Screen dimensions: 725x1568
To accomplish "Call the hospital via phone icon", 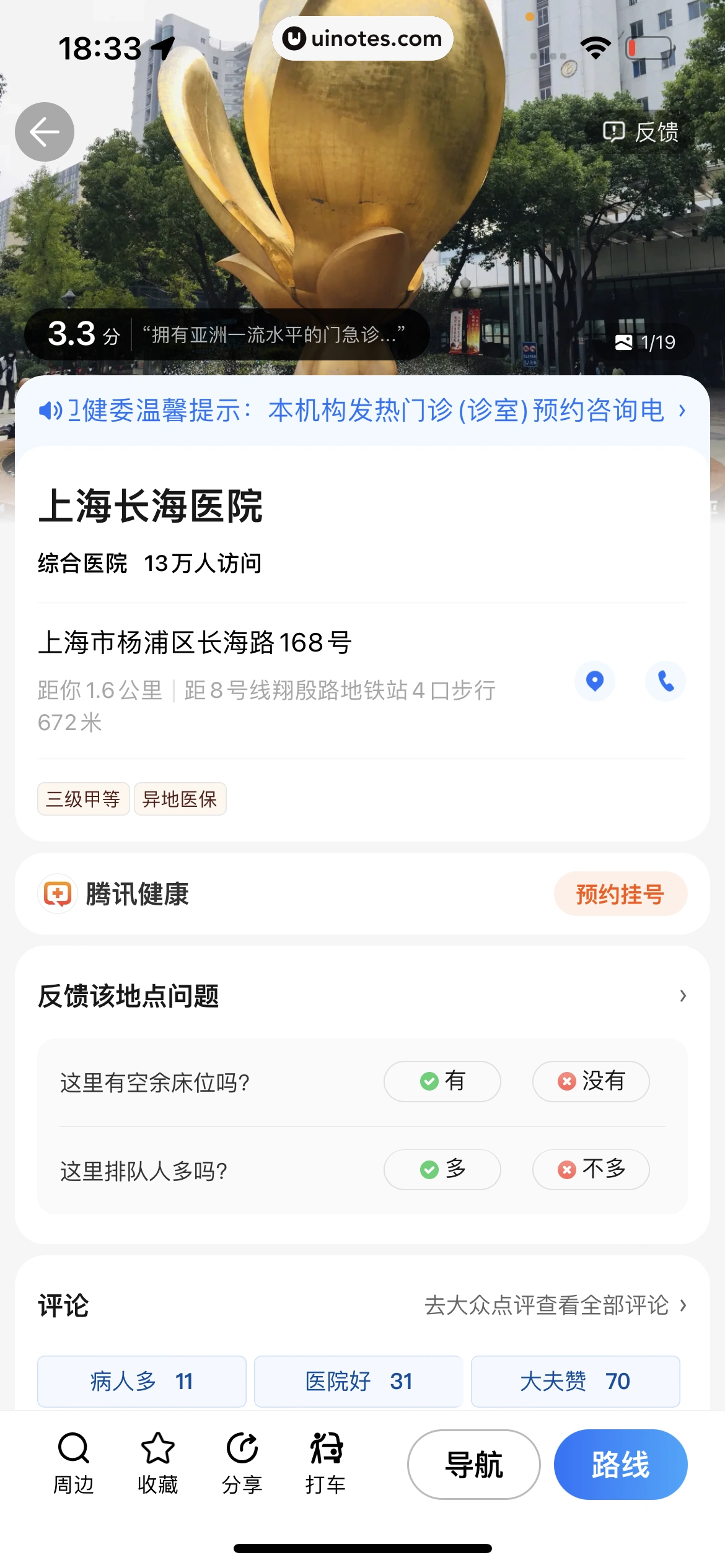I will (666, 681).
